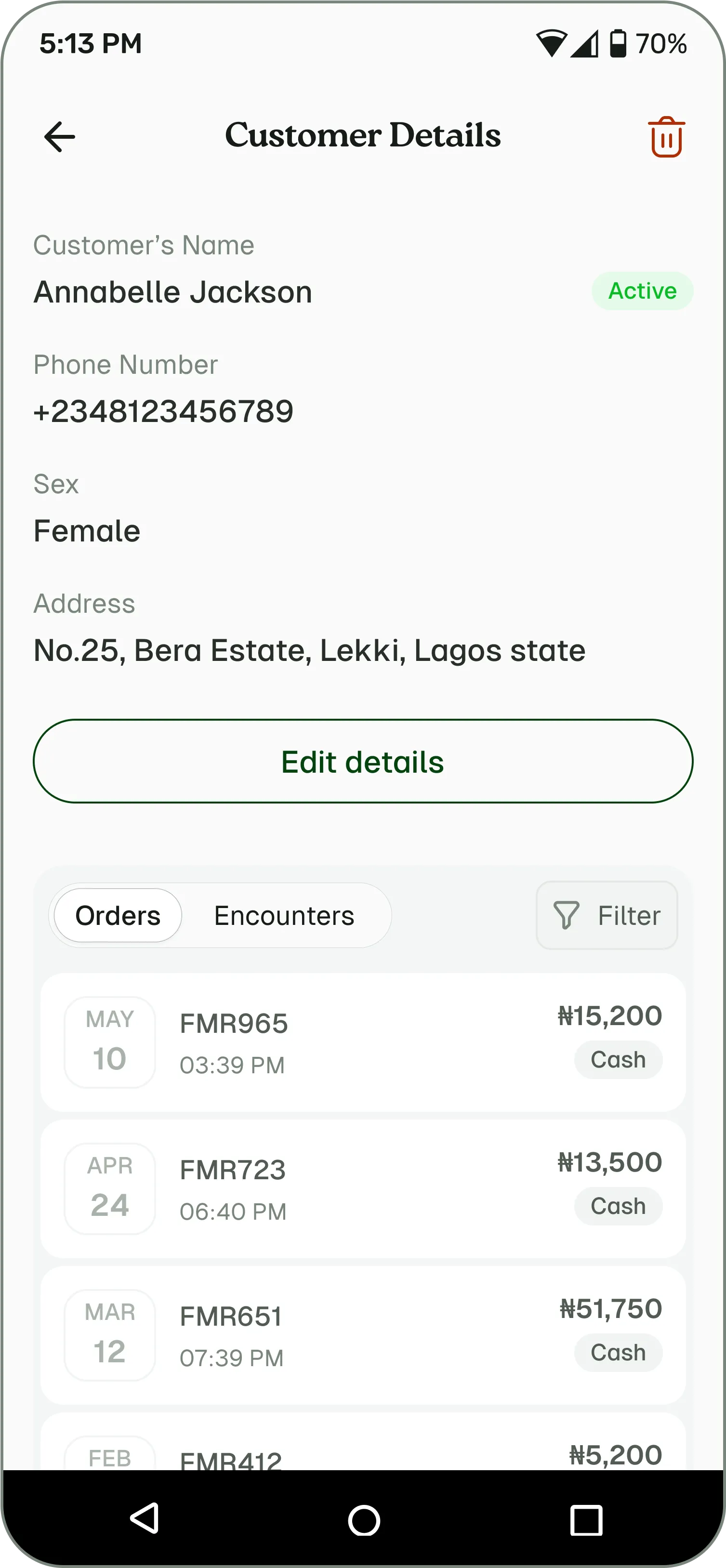This screenshot has height=1568, width=726.
Task: Open order FMR965
Action: pos(363,1042)
